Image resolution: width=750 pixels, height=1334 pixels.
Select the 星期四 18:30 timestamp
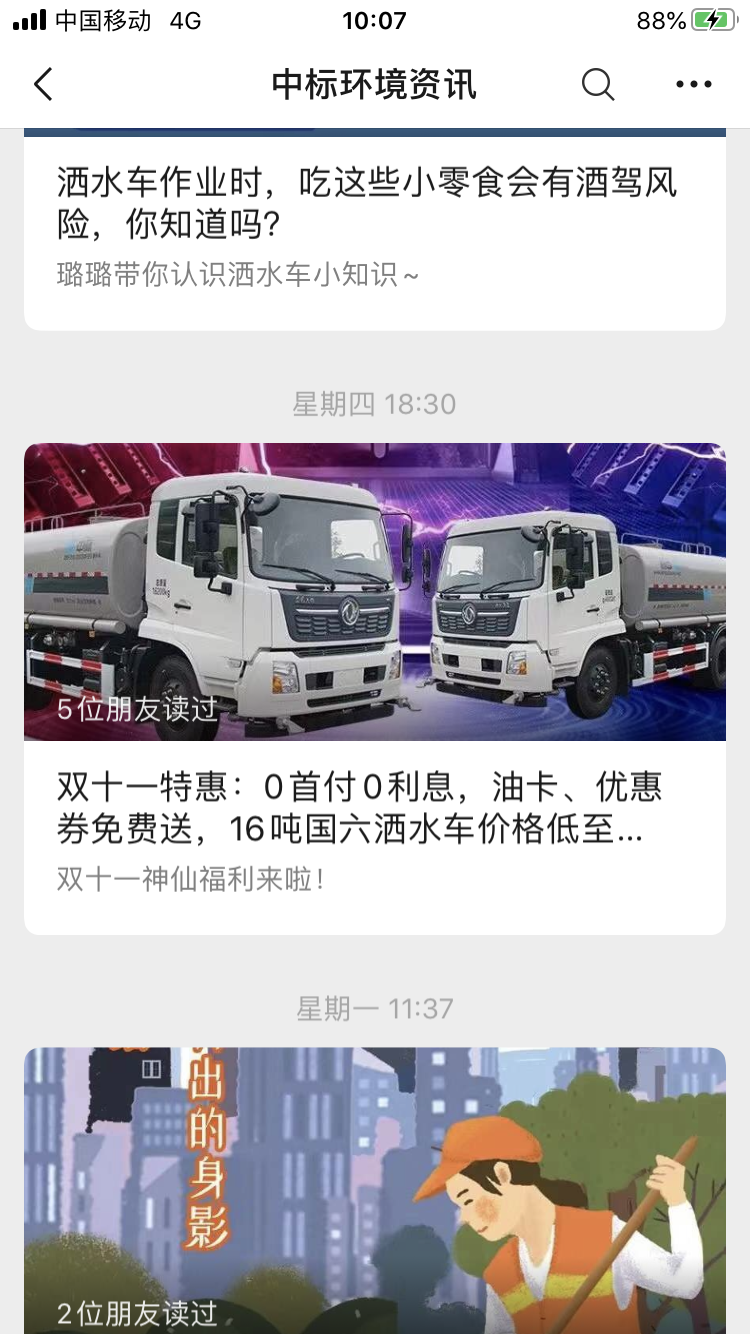[375, 404]
